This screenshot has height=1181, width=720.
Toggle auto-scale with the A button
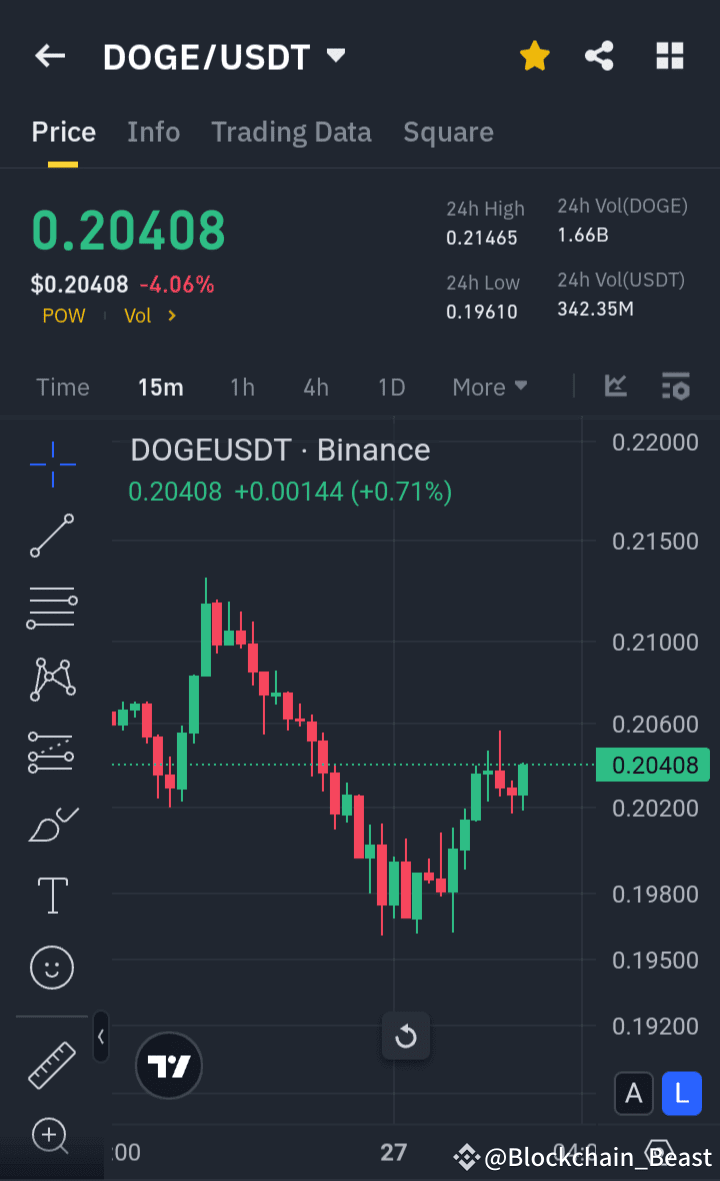634,1093
